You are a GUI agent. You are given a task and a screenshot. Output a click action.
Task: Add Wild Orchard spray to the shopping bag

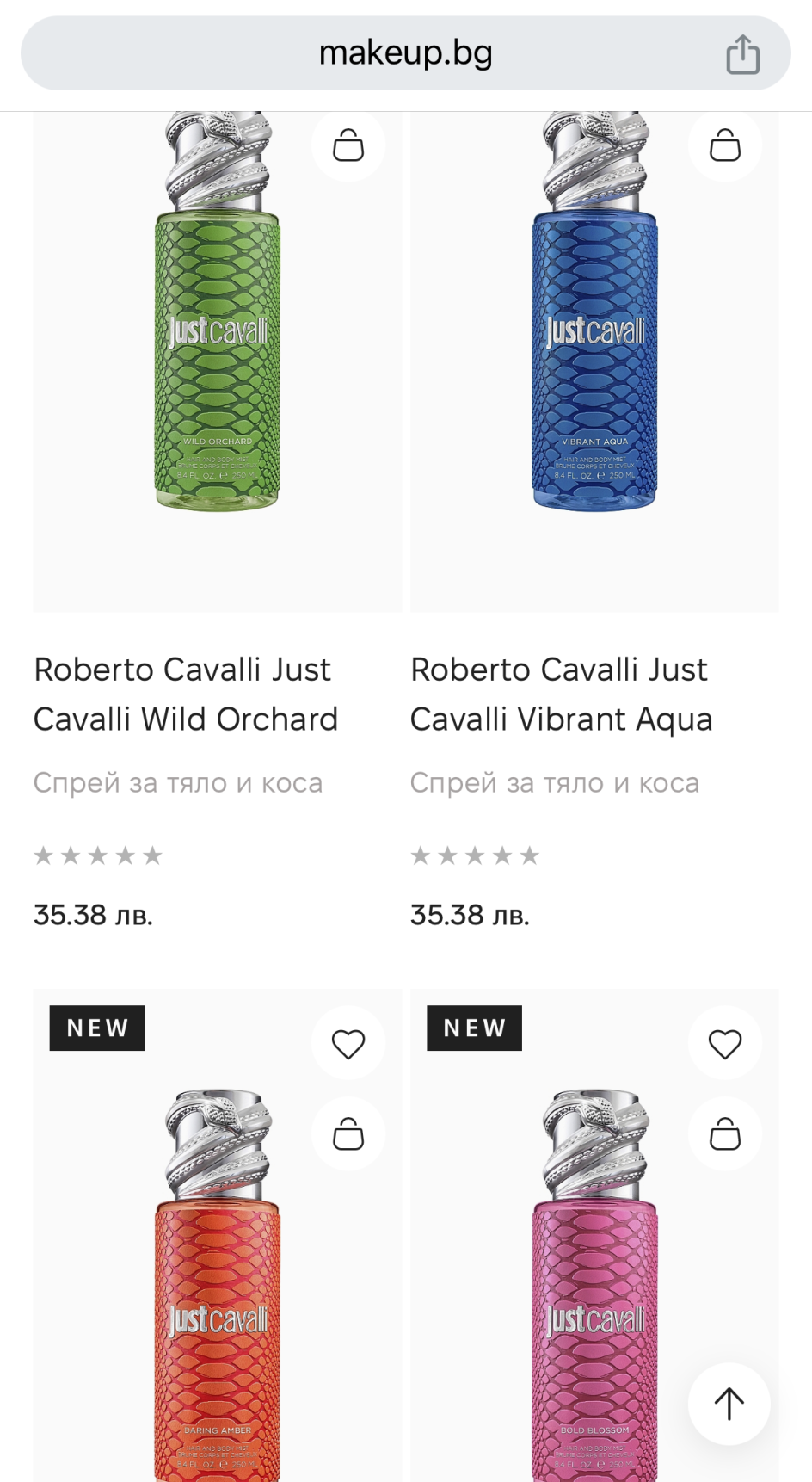(x=348, y=145)
